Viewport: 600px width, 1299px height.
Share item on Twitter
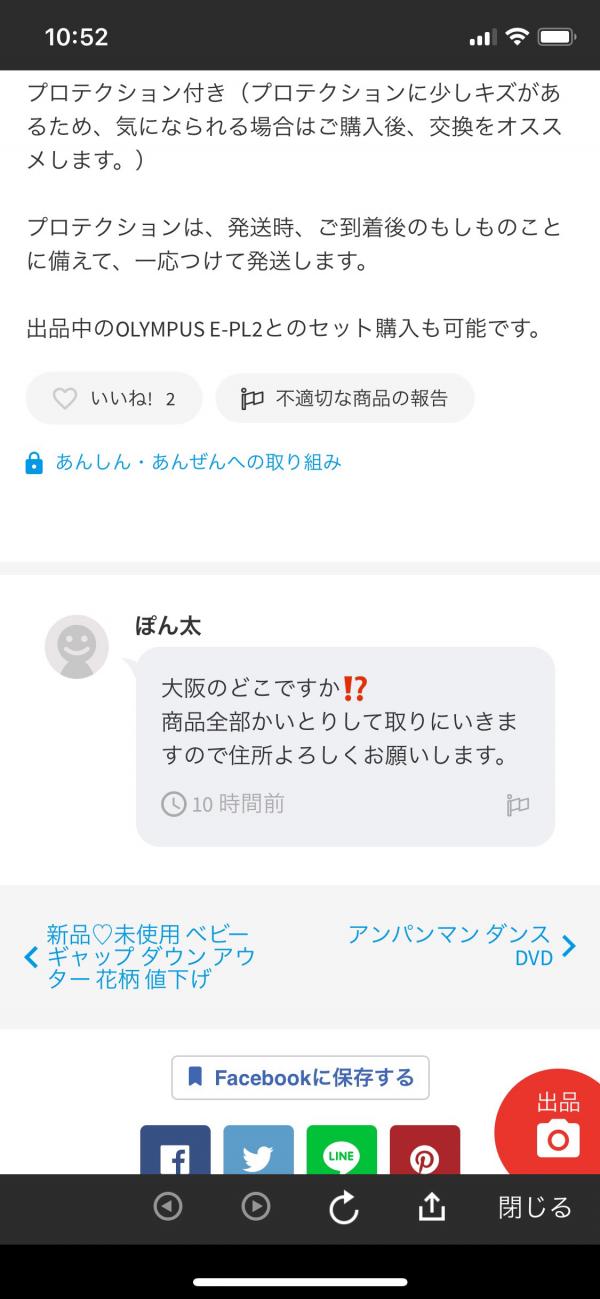[x=258, y=1152]
